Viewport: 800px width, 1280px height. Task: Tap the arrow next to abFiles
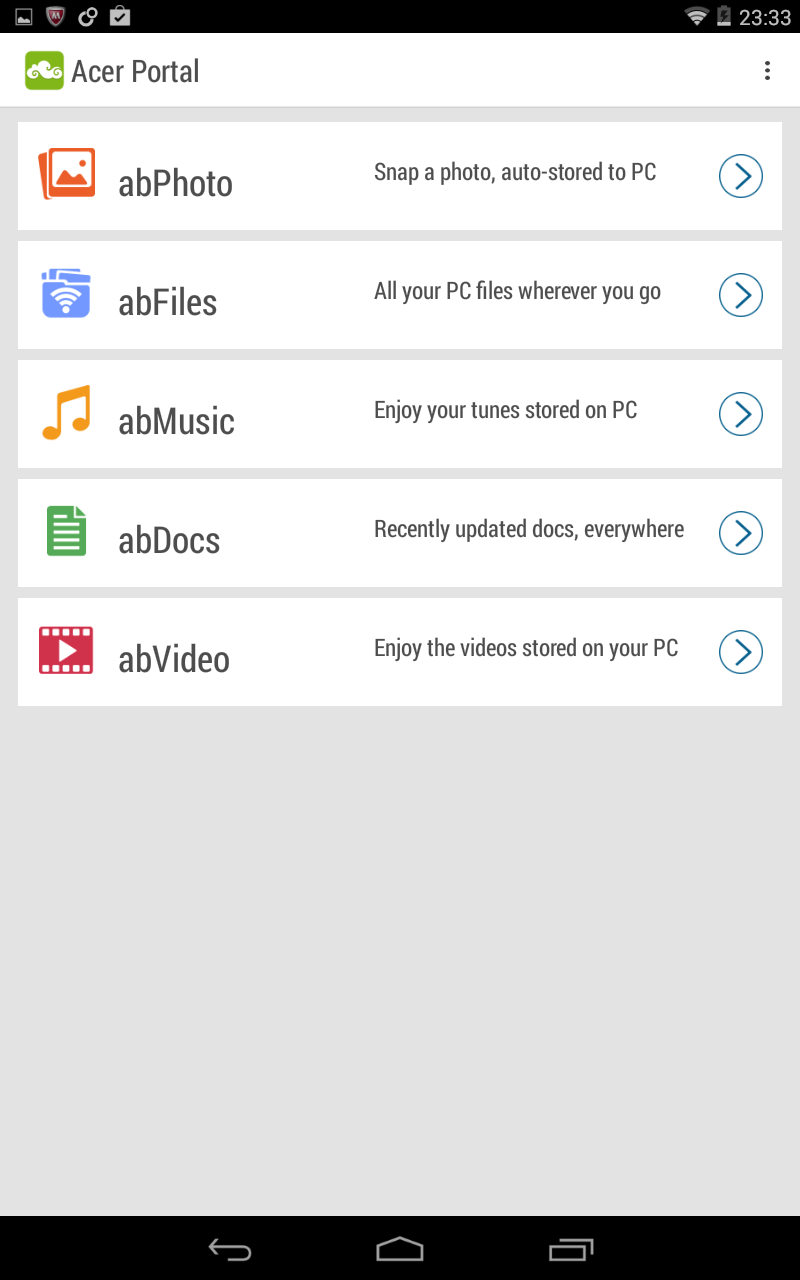click(741, 295)
